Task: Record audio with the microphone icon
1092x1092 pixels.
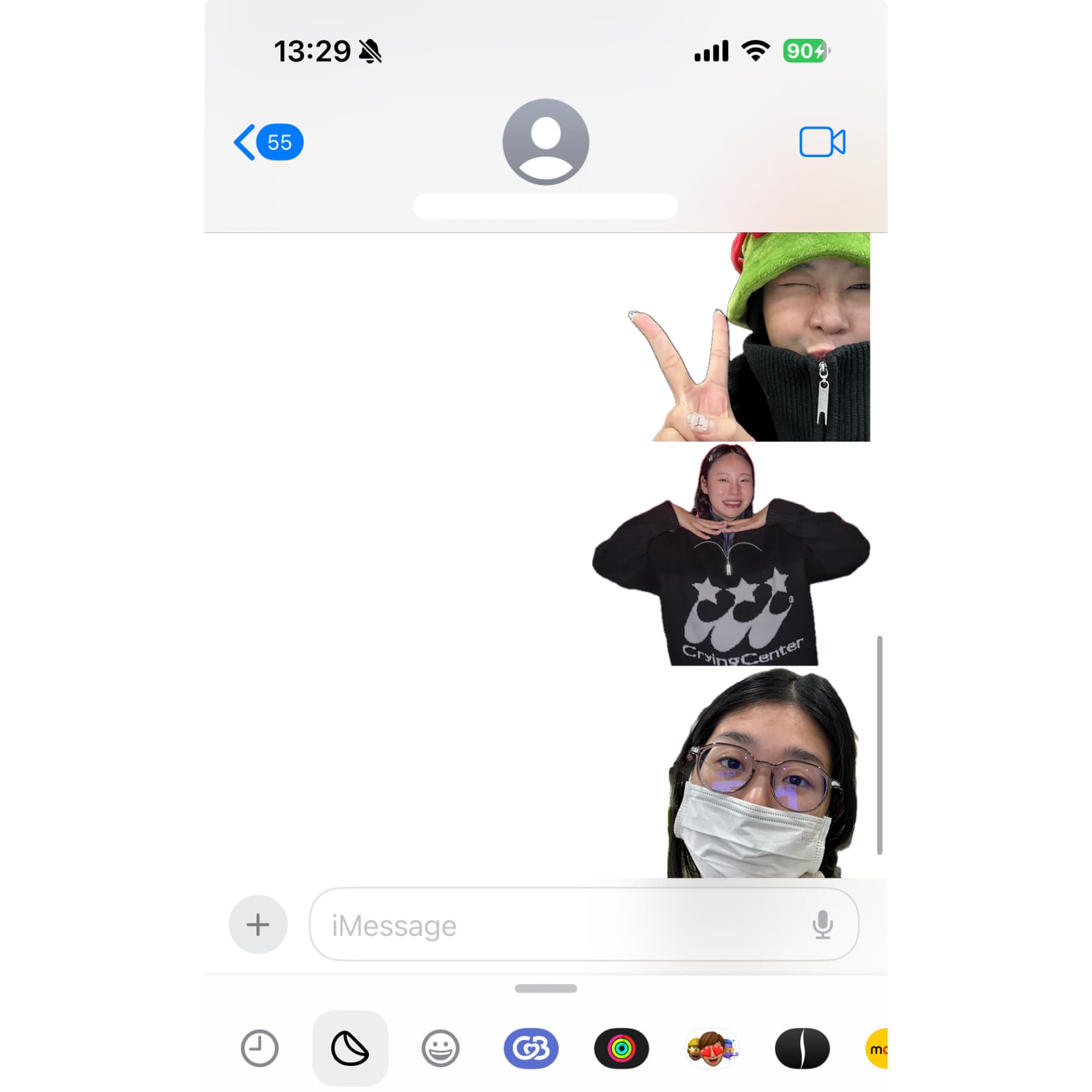Action: click(822, 925)
